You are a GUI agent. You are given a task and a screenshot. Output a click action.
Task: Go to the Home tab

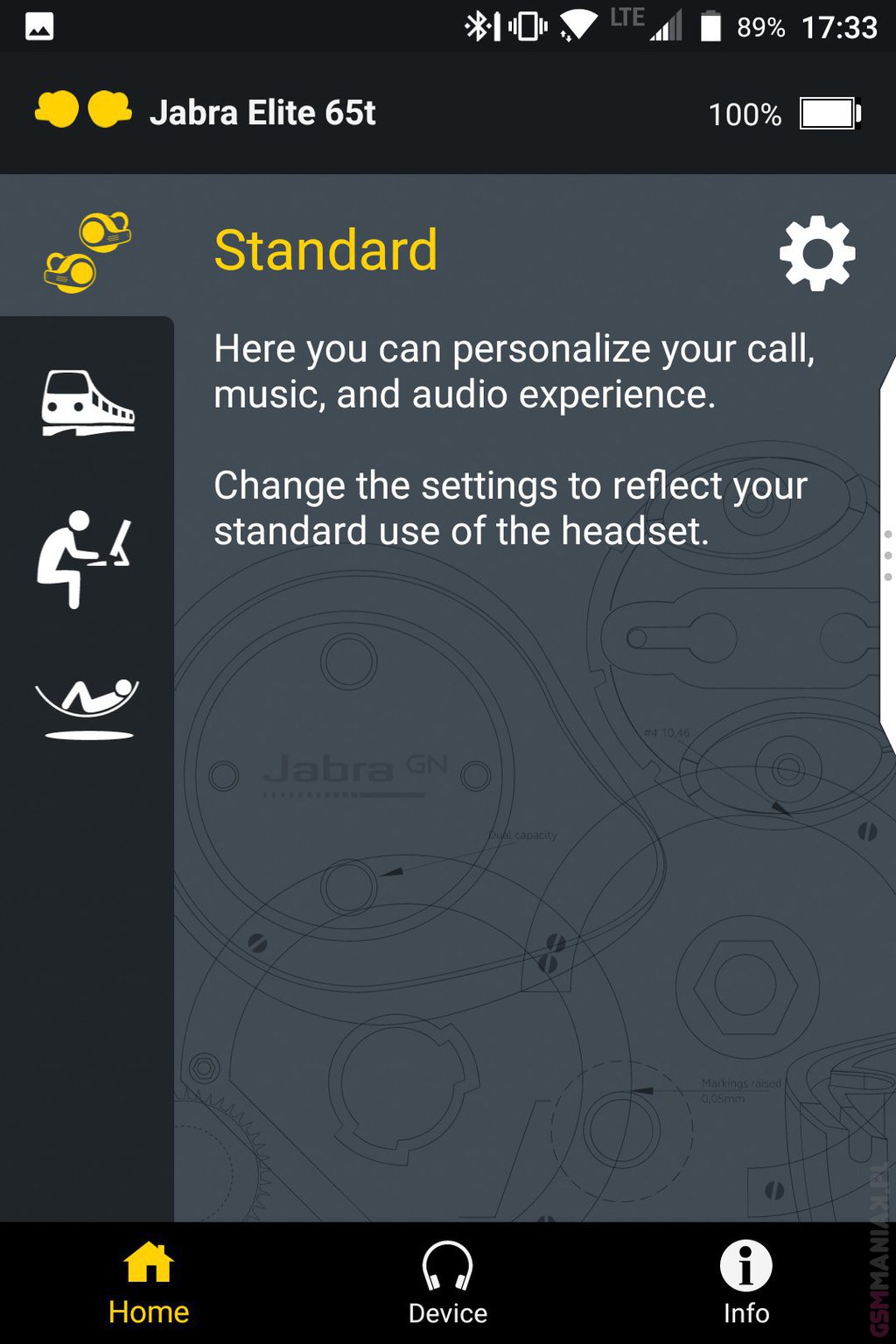click(149, 1283)
